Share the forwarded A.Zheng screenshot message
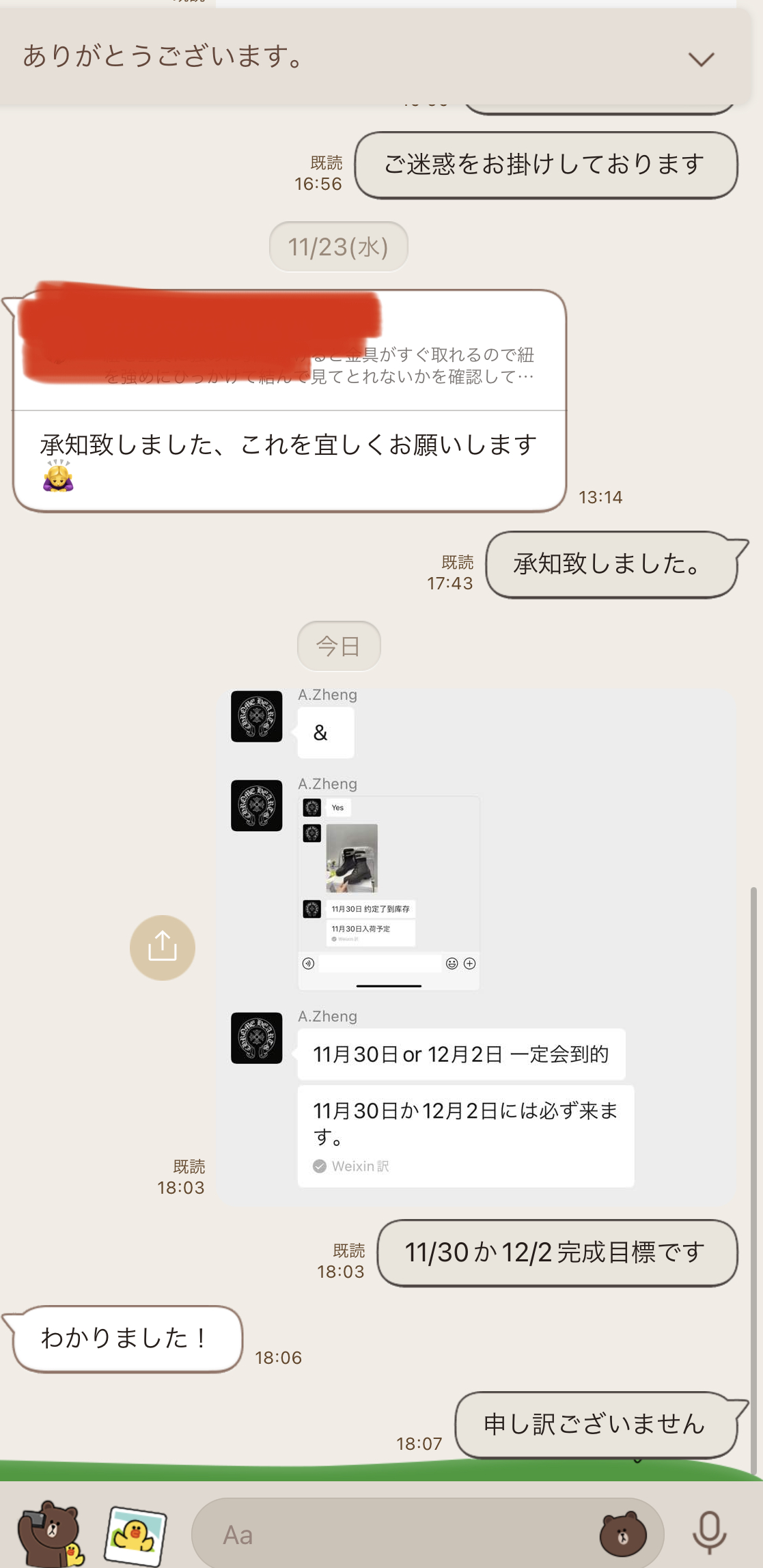The image size is (763, 1568). (163, 947)
